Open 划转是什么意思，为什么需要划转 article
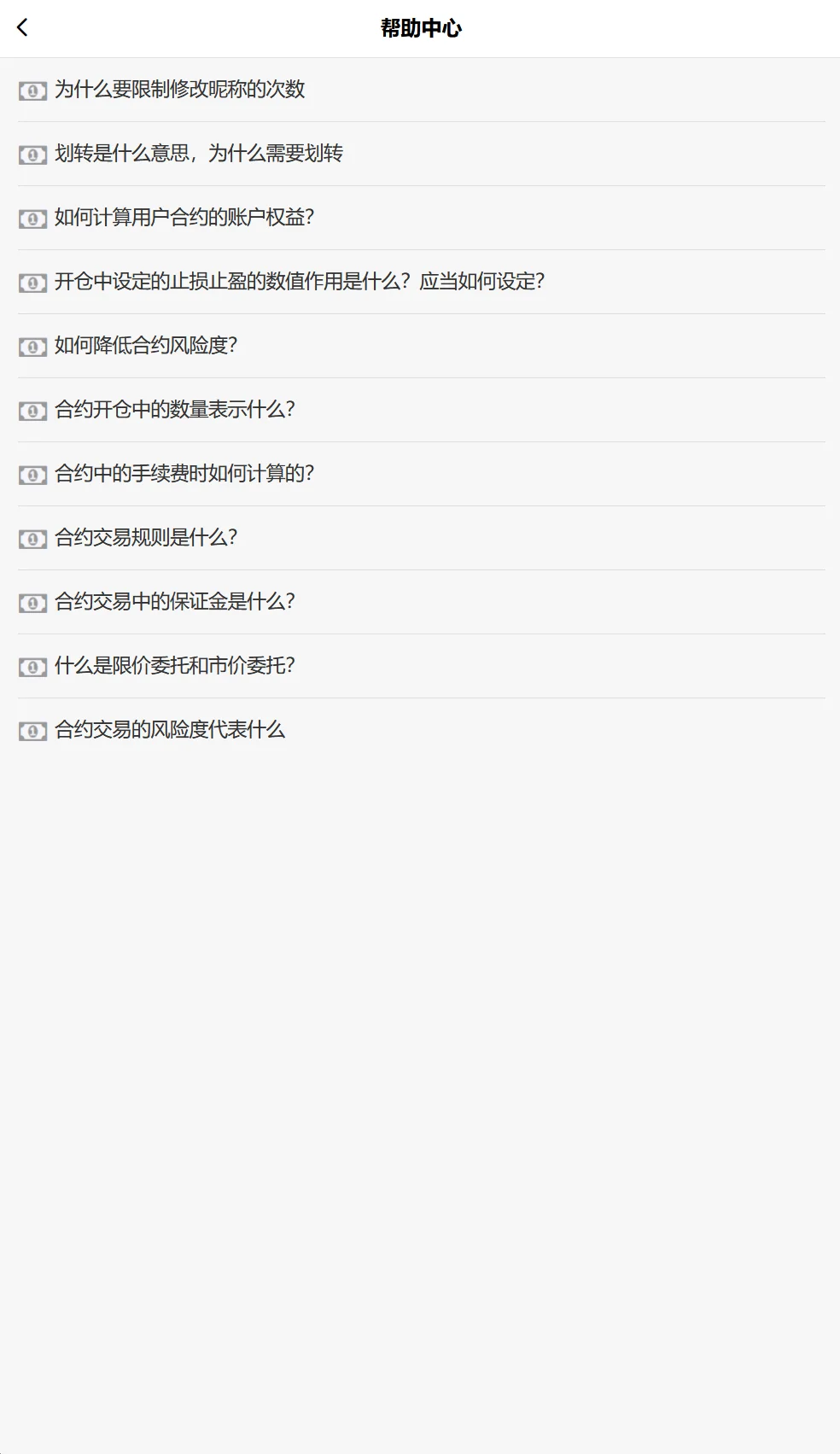 point(198,154)
